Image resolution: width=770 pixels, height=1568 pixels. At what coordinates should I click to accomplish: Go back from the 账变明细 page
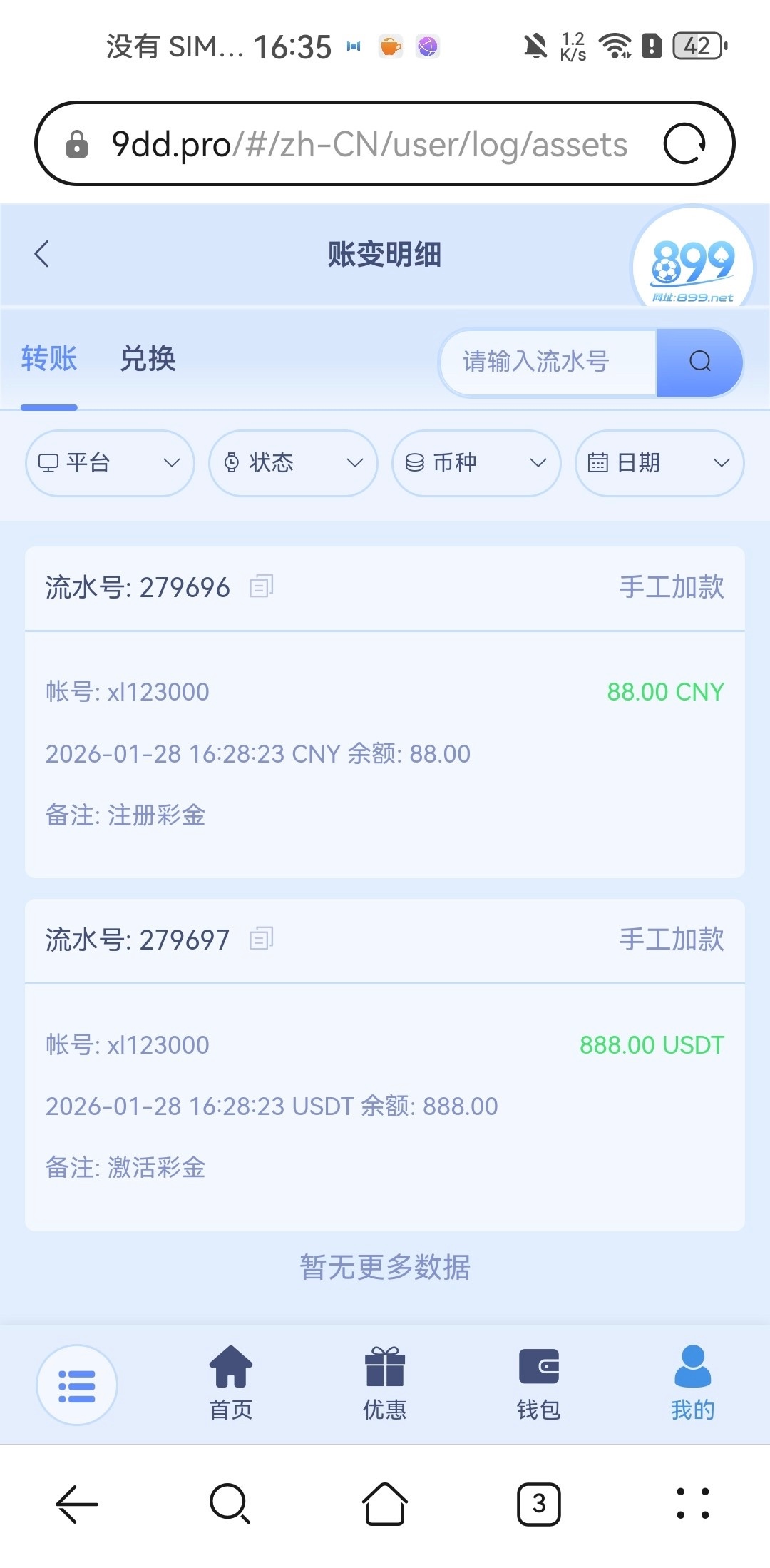42,254
